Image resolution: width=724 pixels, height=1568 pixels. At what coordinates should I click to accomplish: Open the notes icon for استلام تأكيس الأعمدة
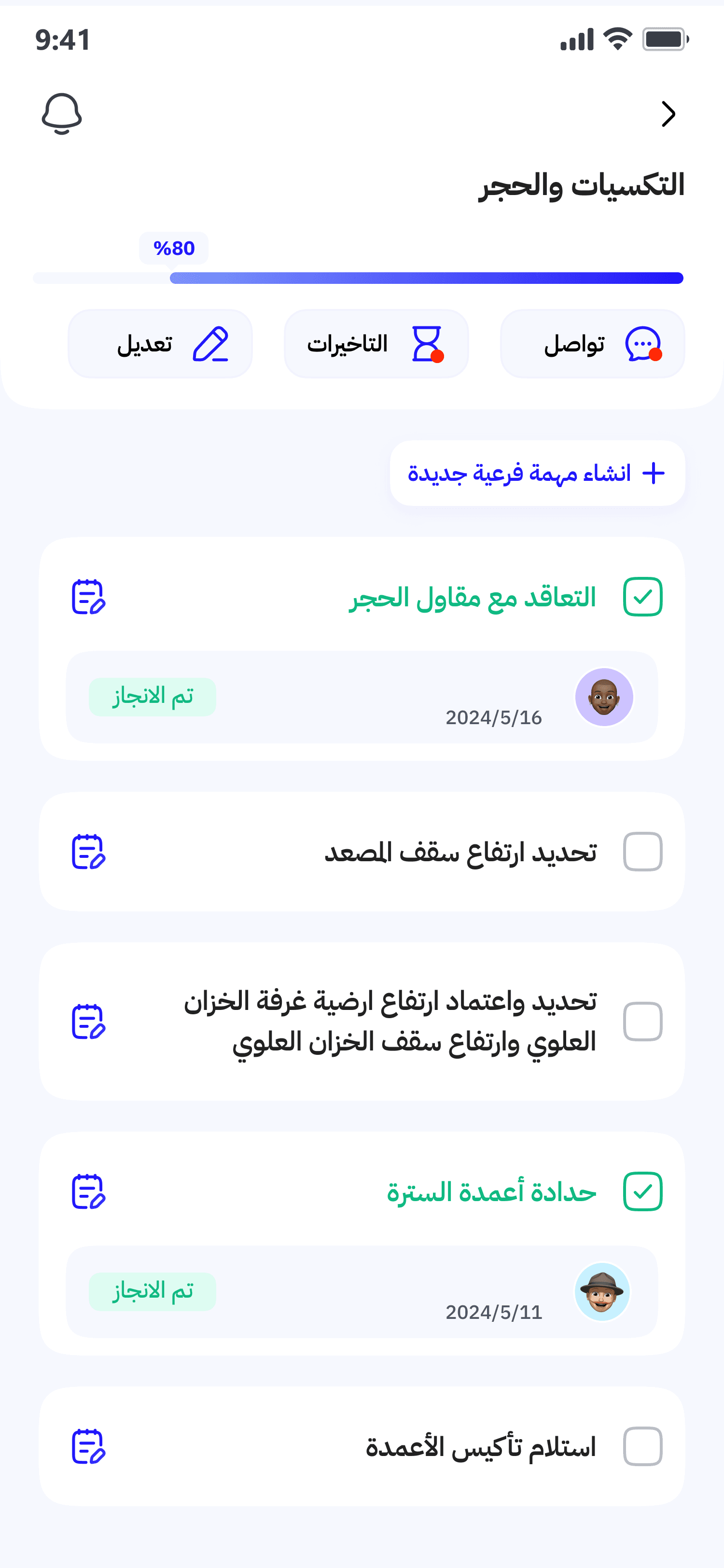coord(89,1446)
